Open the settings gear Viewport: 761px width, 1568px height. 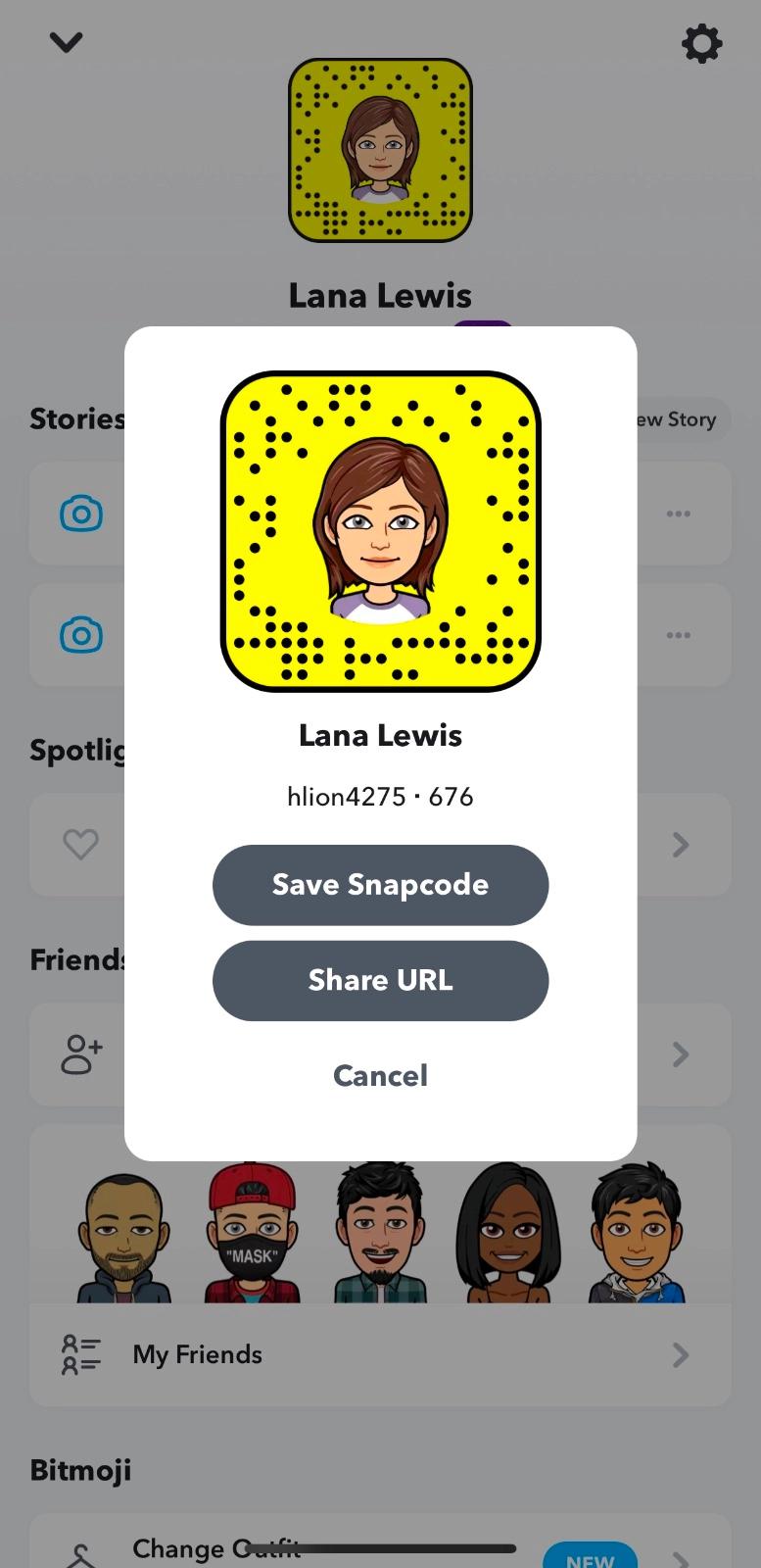(x=701, y=44)
